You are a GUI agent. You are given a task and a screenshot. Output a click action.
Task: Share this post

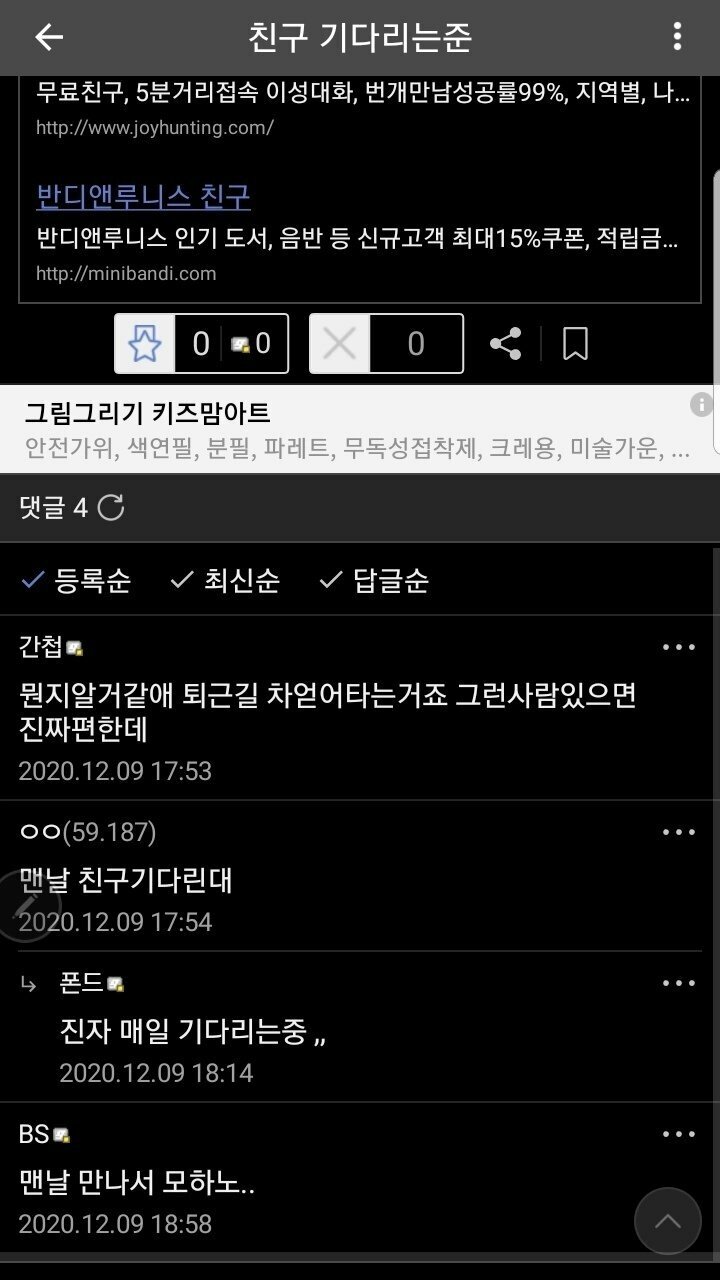[x=505, y=344]
